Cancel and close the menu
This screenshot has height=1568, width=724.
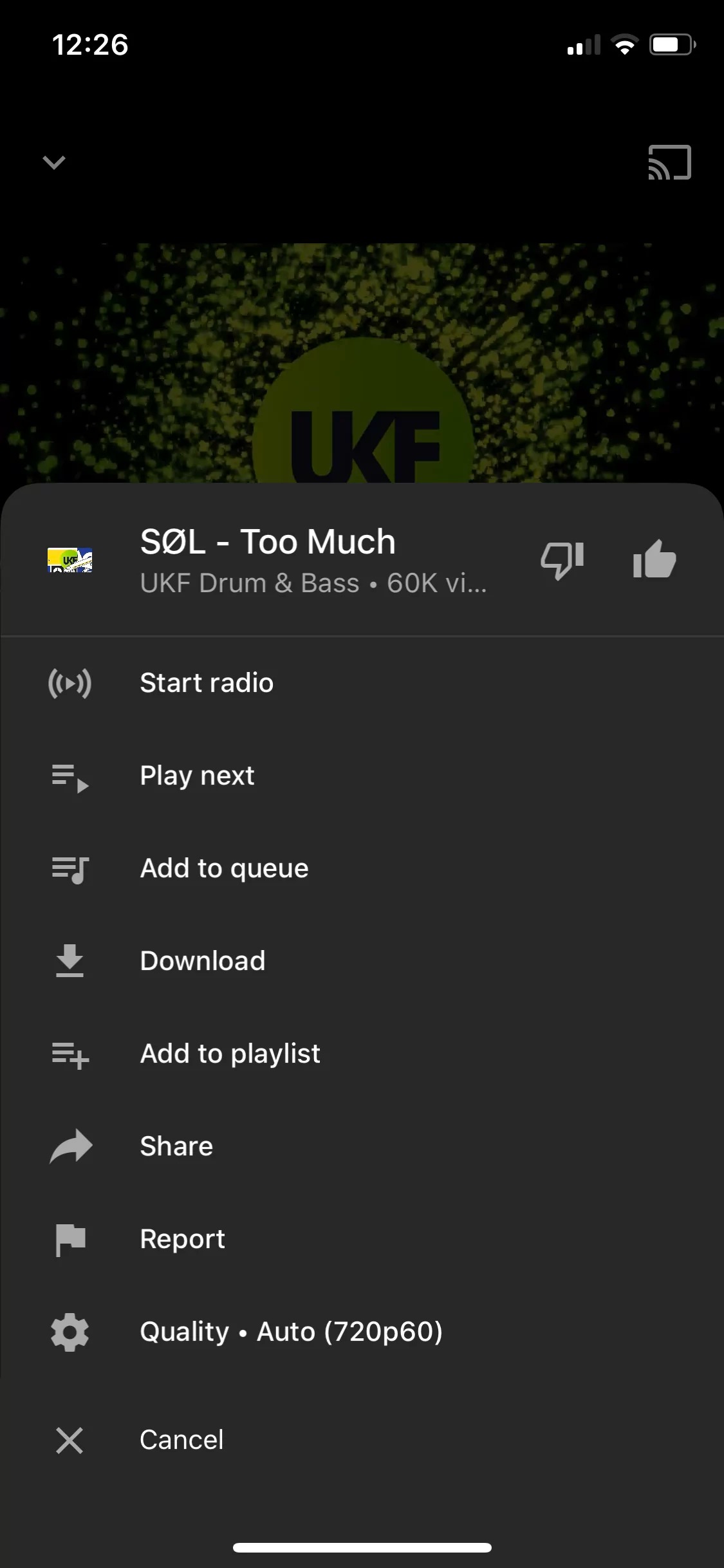pyautogui.click(x=181, y=1440)
